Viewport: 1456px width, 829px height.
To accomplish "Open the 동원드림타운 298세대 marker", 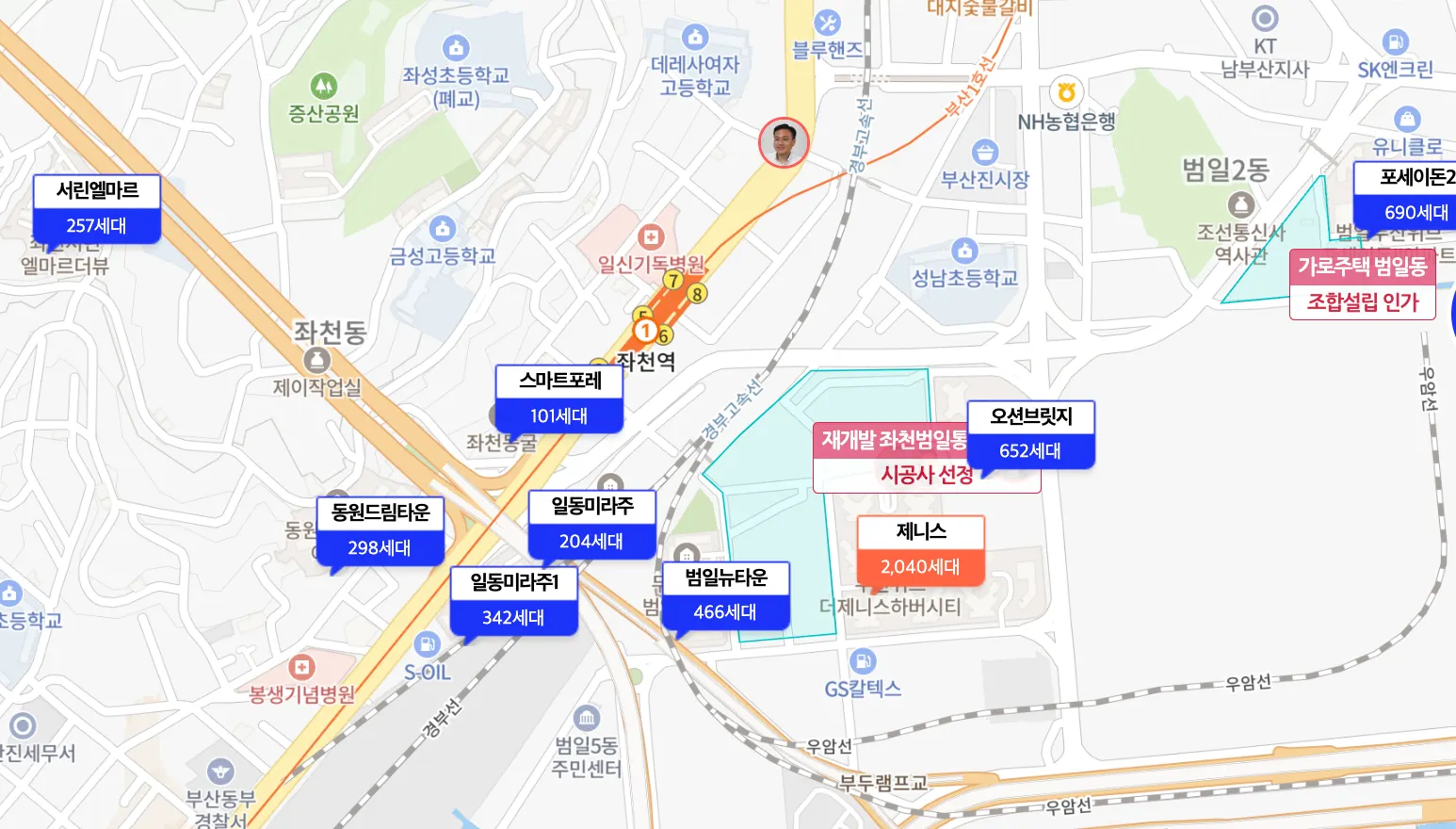I will 380,530.
